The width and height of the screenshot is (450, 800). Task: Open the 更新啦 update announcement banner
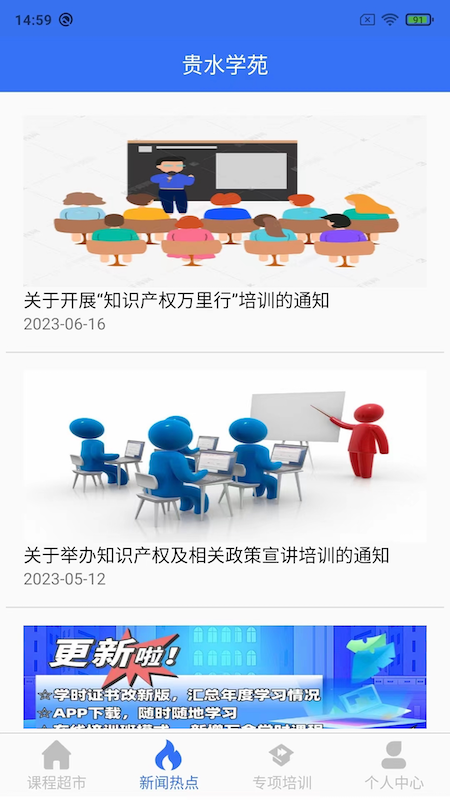coord(225,677)
